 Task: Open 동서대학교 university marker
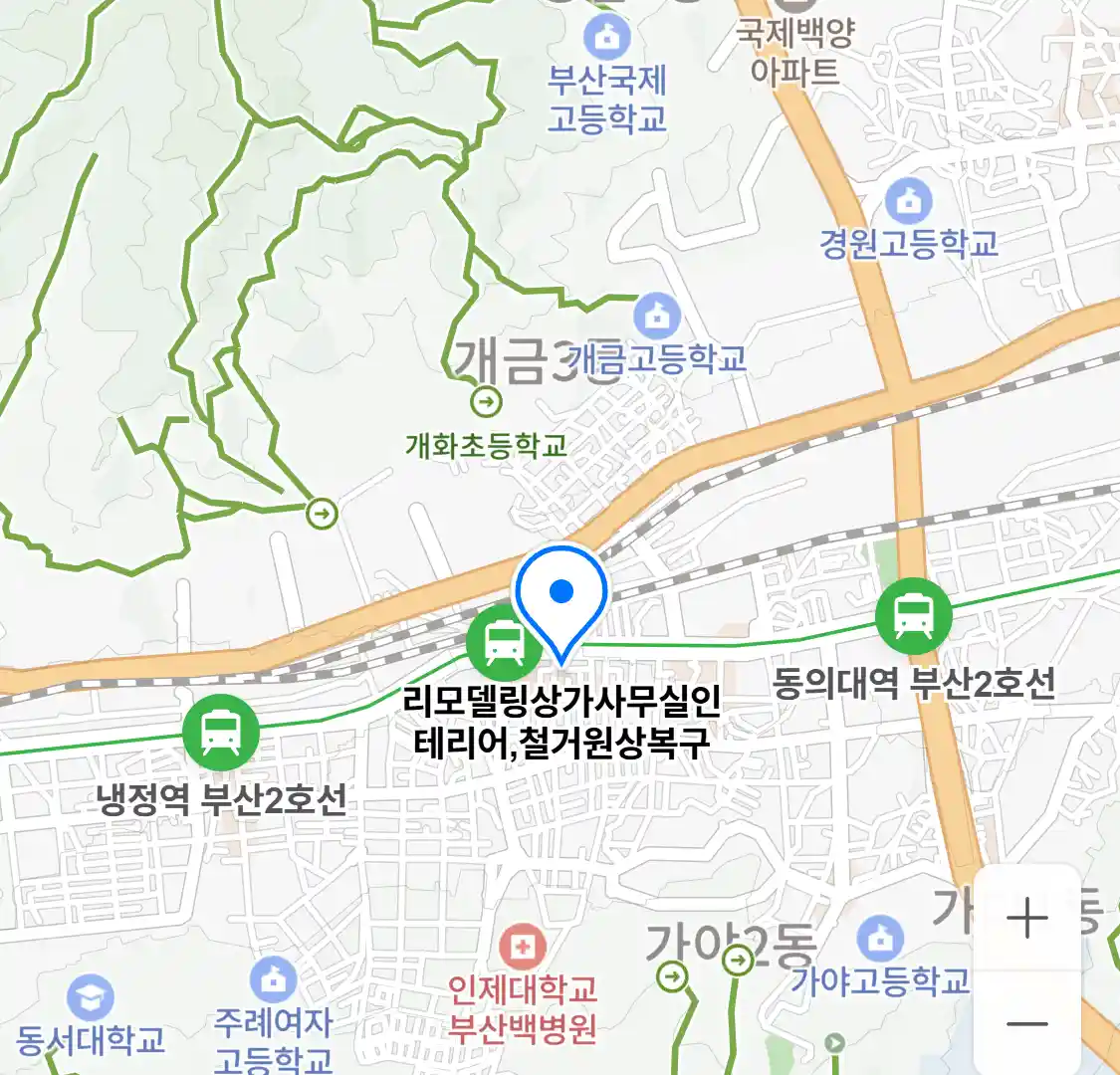90,998
